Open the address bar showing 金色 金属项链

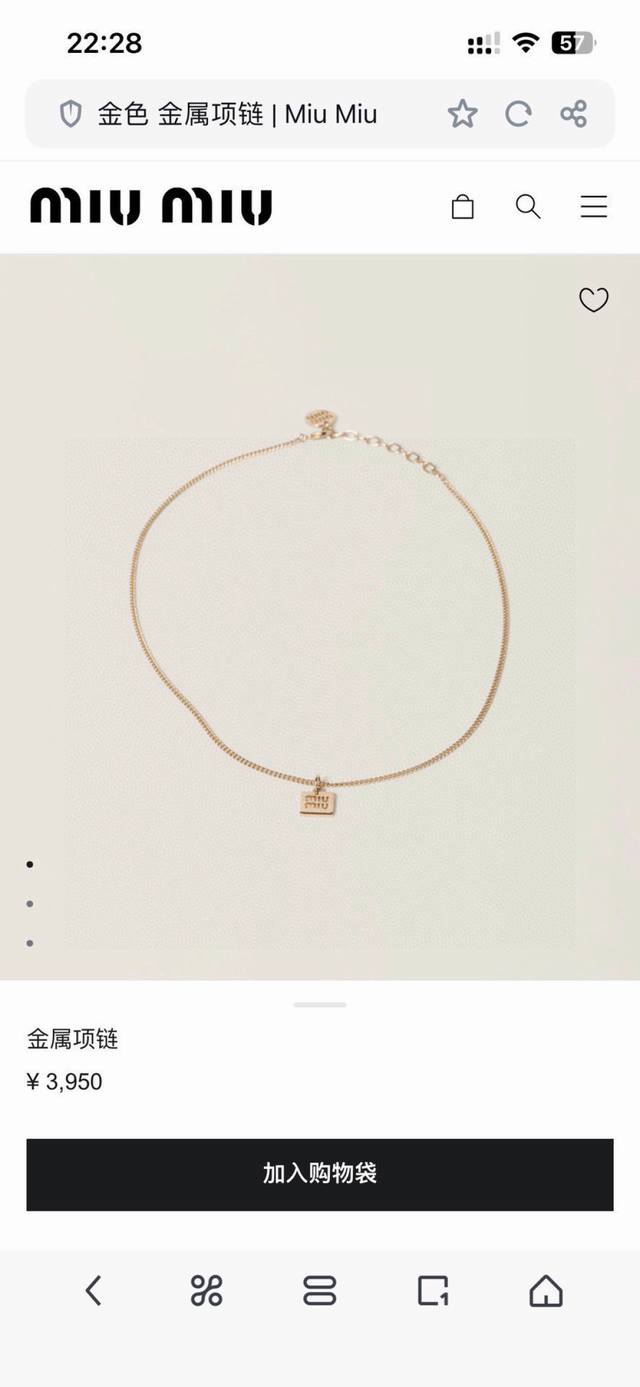[237, 114]
